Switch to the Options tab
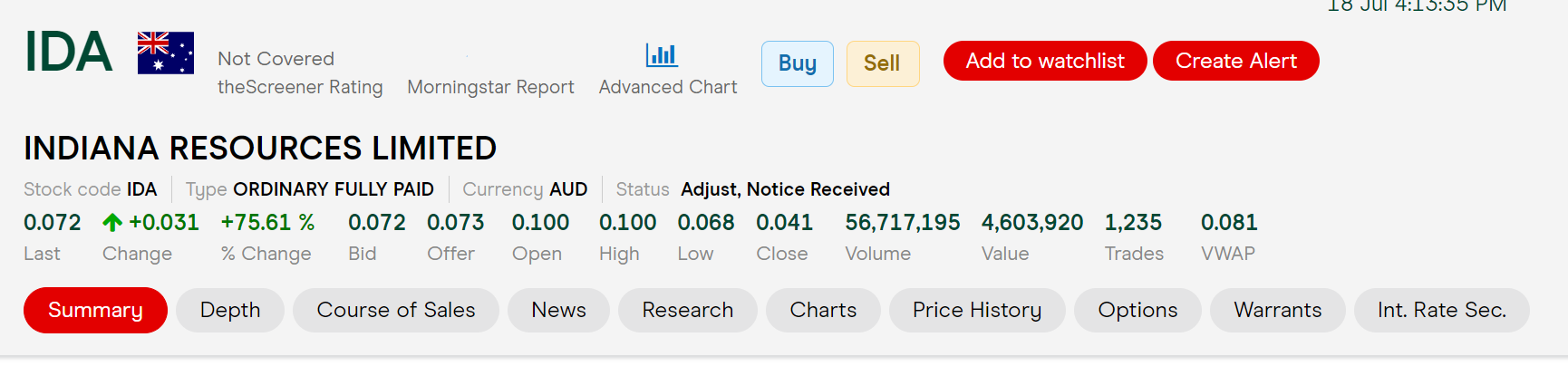This screenshot has height=366, width=1568. [1137, 310]
